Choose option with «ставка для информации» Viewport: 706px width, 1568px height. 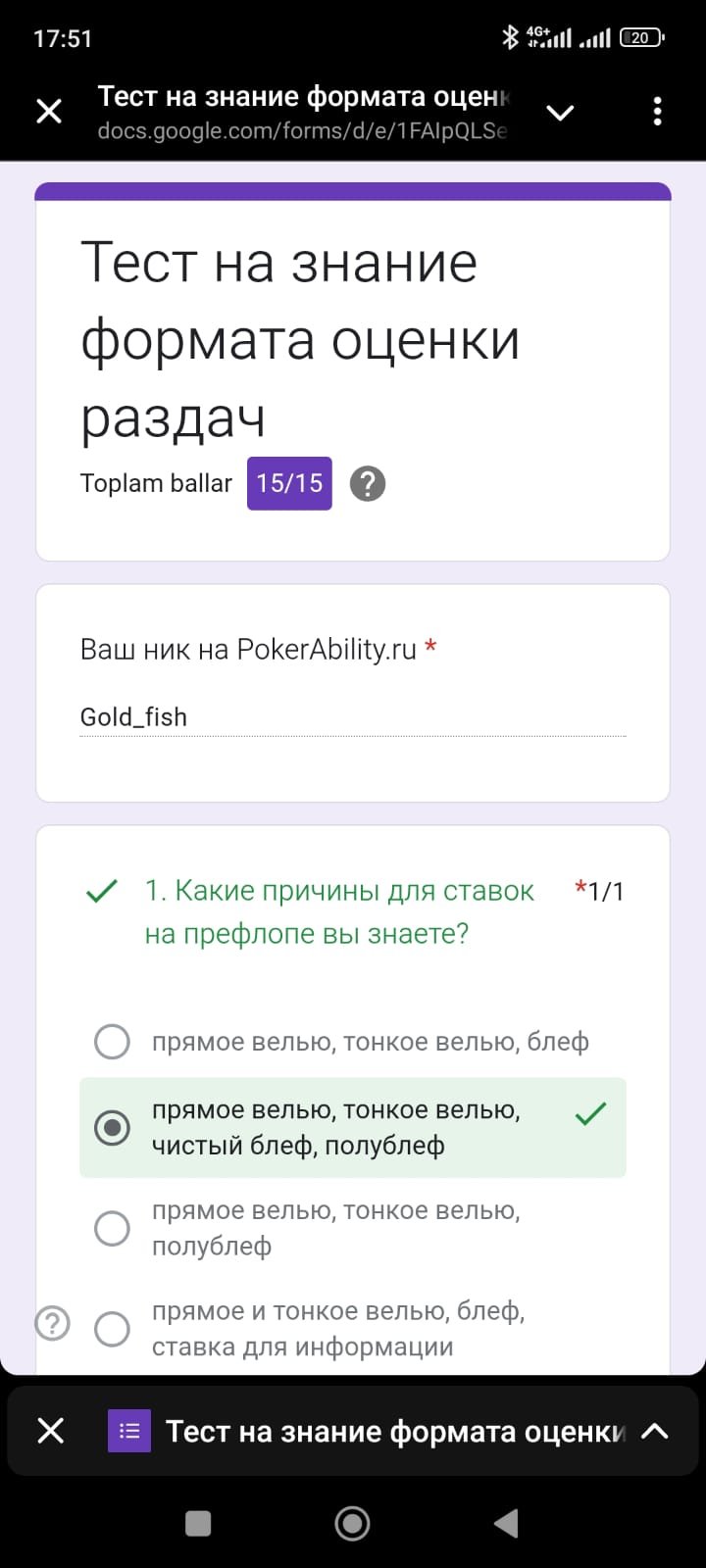(x=353, y=1329)
